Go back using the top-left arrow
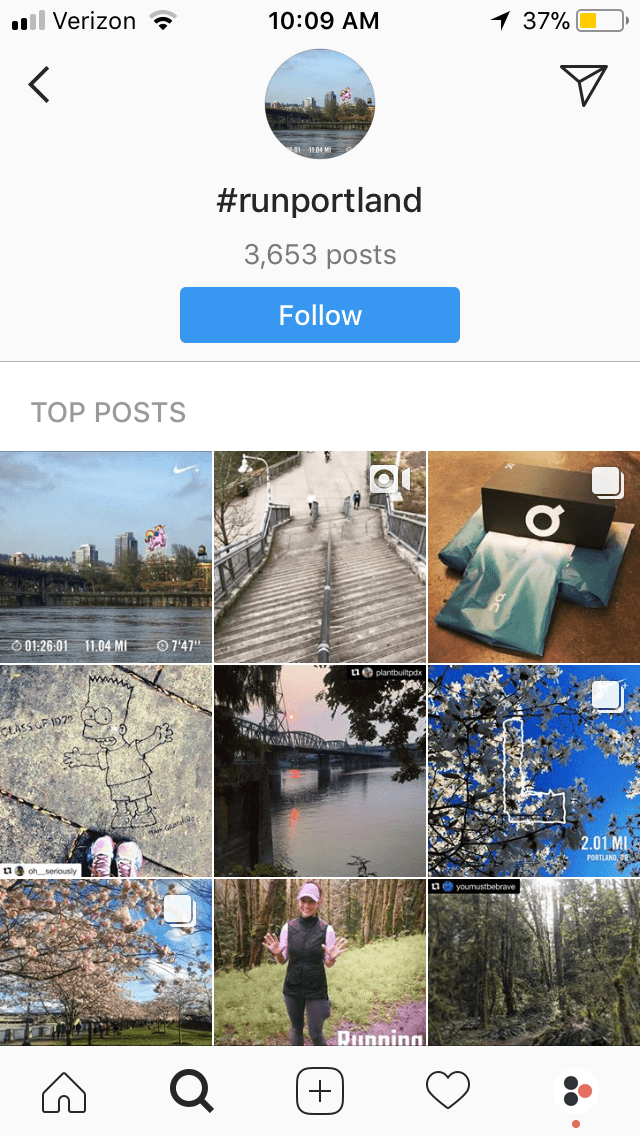This screenshot has height=1136, width=640. [x=39, y=85]
